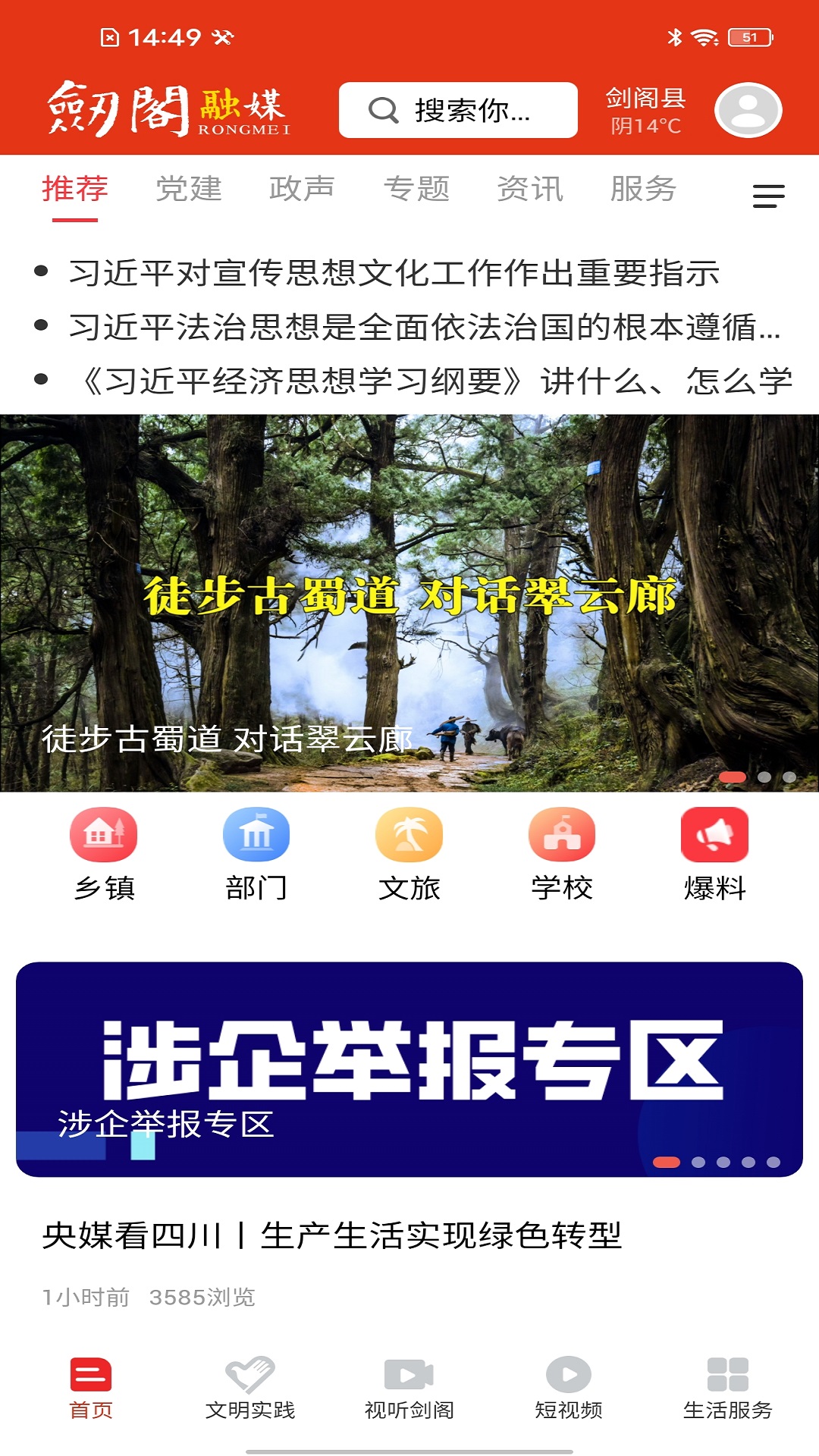
Task: Open the 爆料 megaphone icon
Action: [x=714, y=836]
